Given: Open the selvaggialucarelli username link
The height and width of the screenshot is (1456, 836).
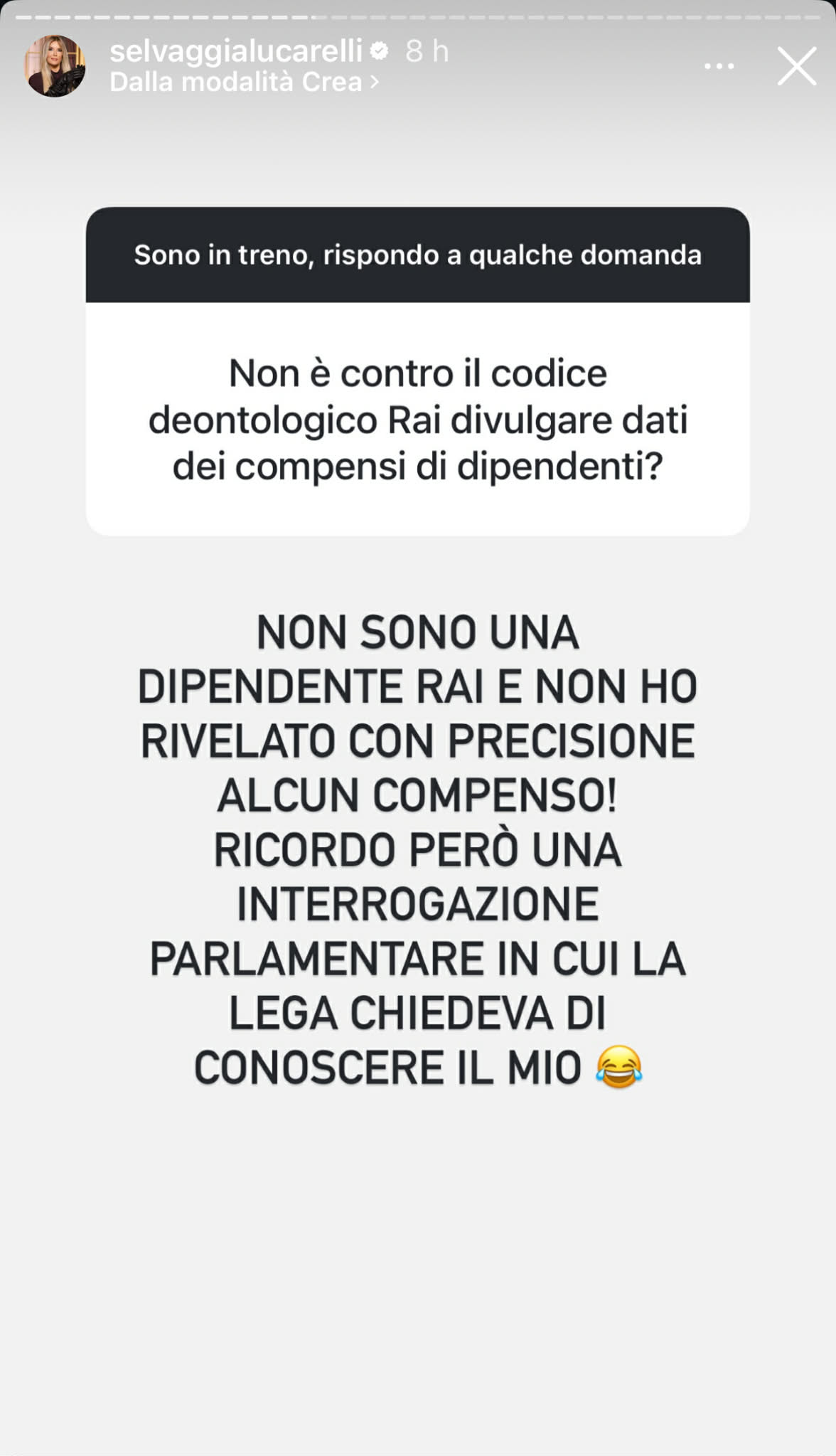Looking at the screenshot, I should [236, 51].
